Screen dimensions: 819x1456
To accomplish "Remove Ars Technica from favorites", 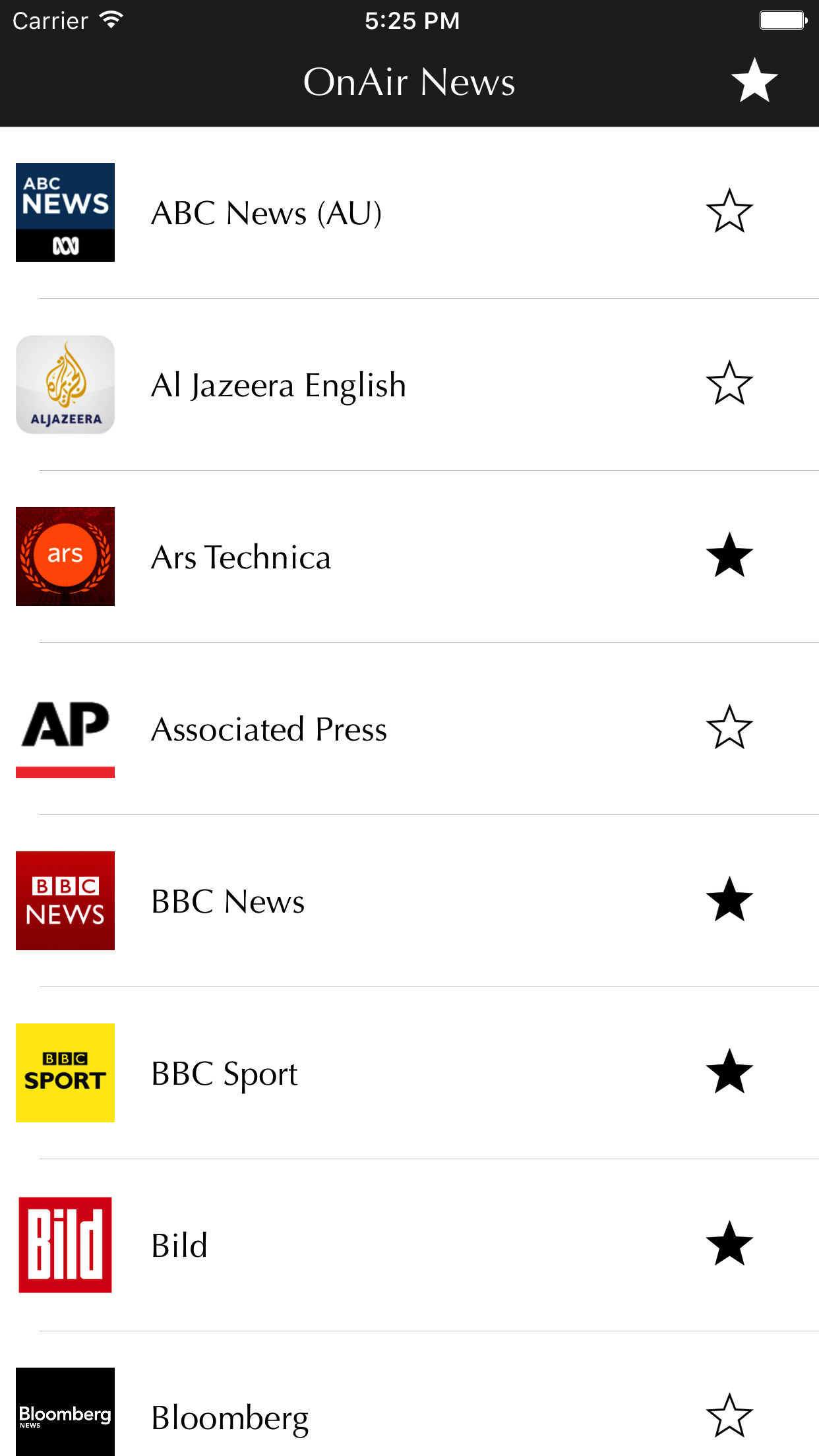I will (x=729, y=556).
